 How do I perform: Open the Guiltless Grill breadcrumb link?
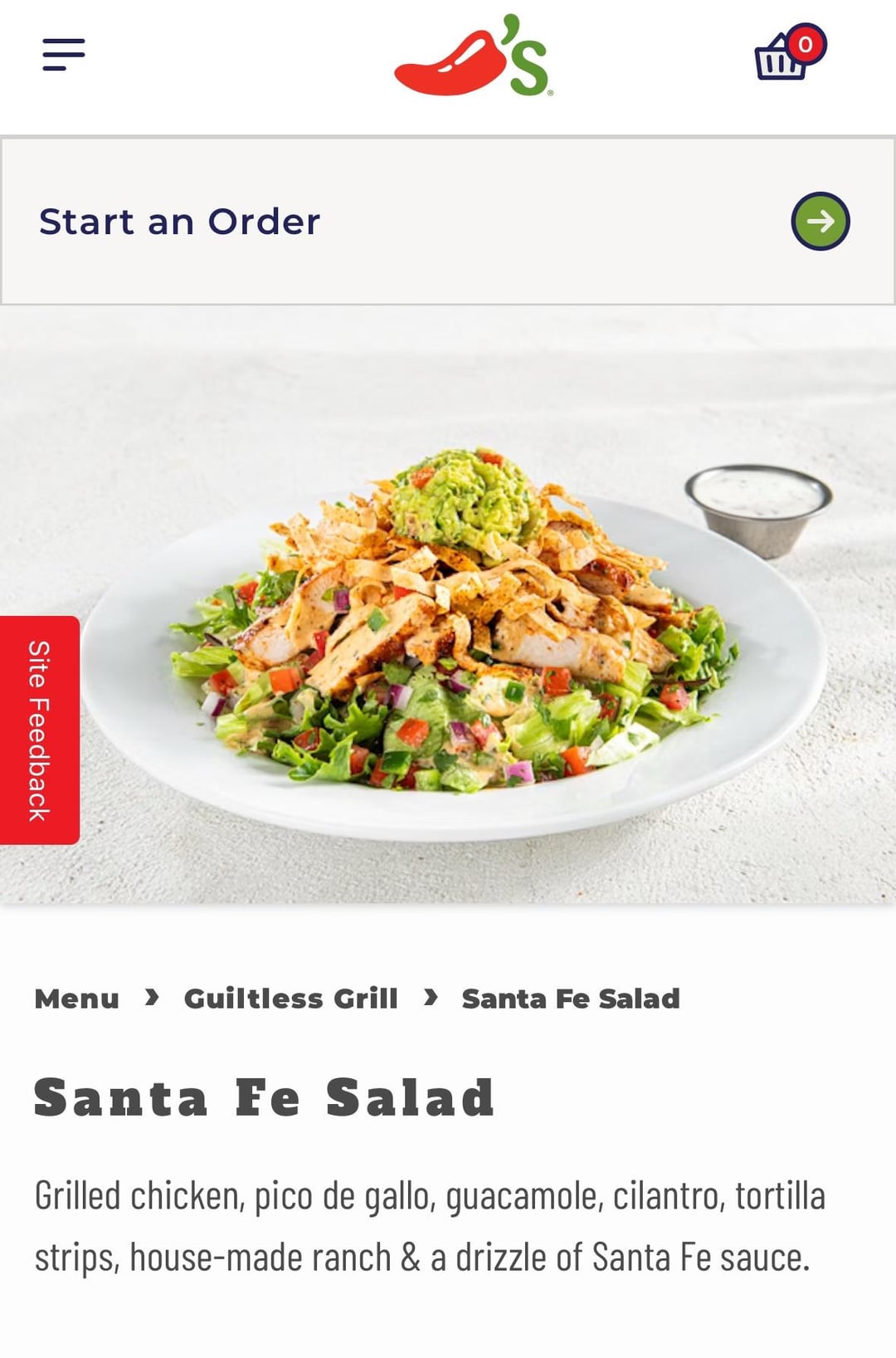[x=290, y=999]
